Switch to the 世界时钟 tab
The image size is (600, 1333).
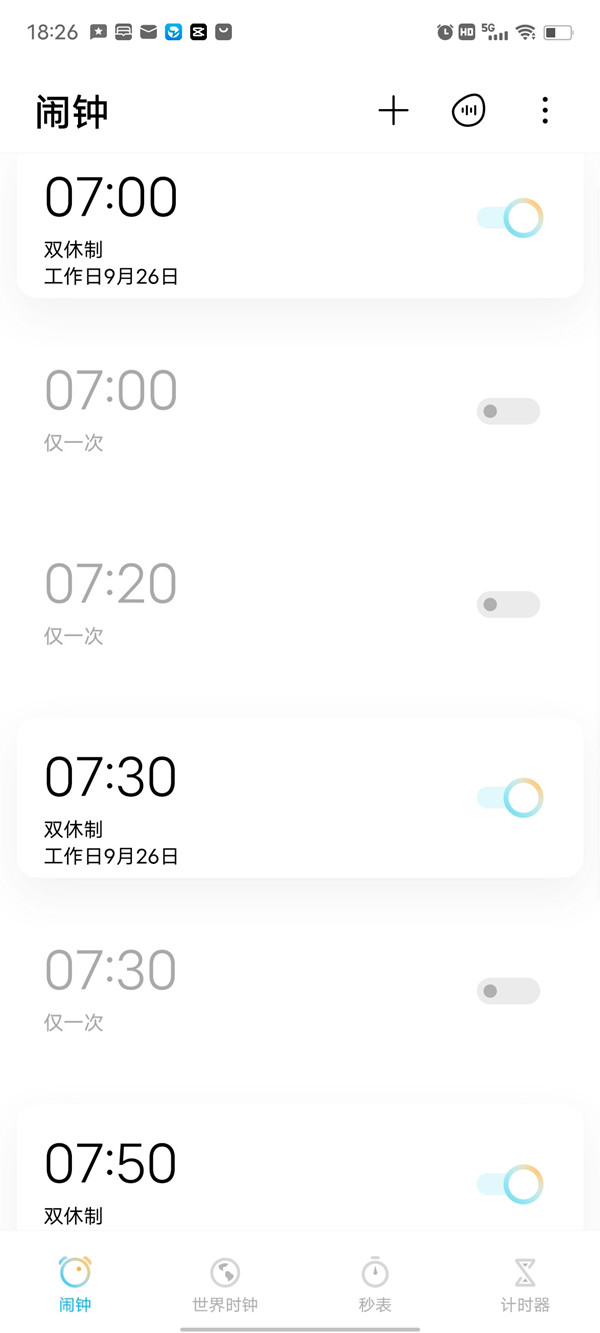225,1283
